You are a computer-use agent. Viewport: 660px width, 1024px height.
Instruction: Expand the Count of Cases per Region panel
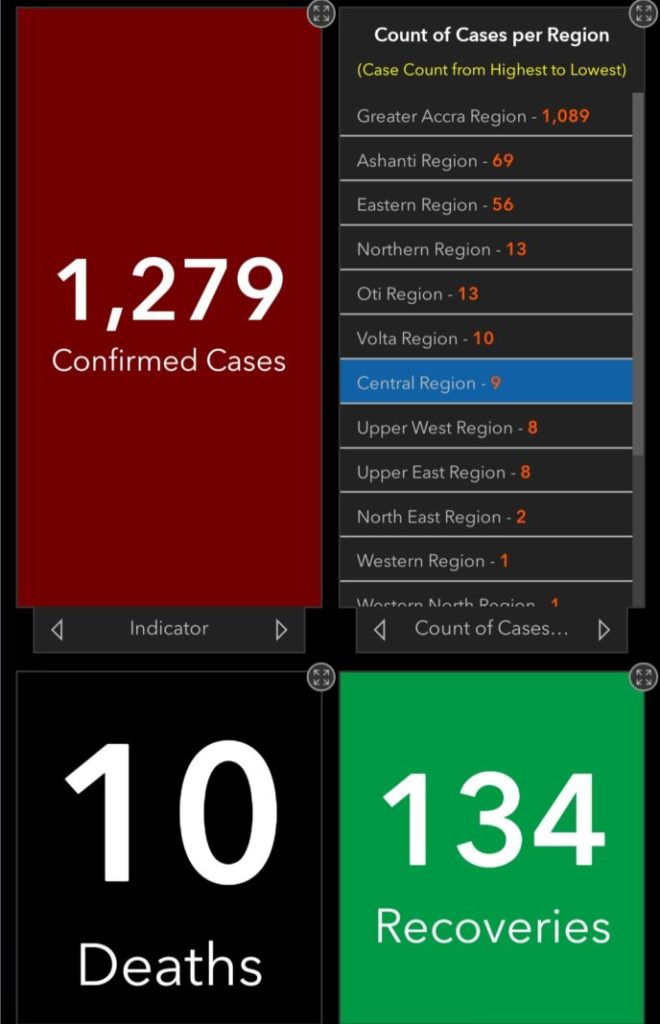coord(643,13)
